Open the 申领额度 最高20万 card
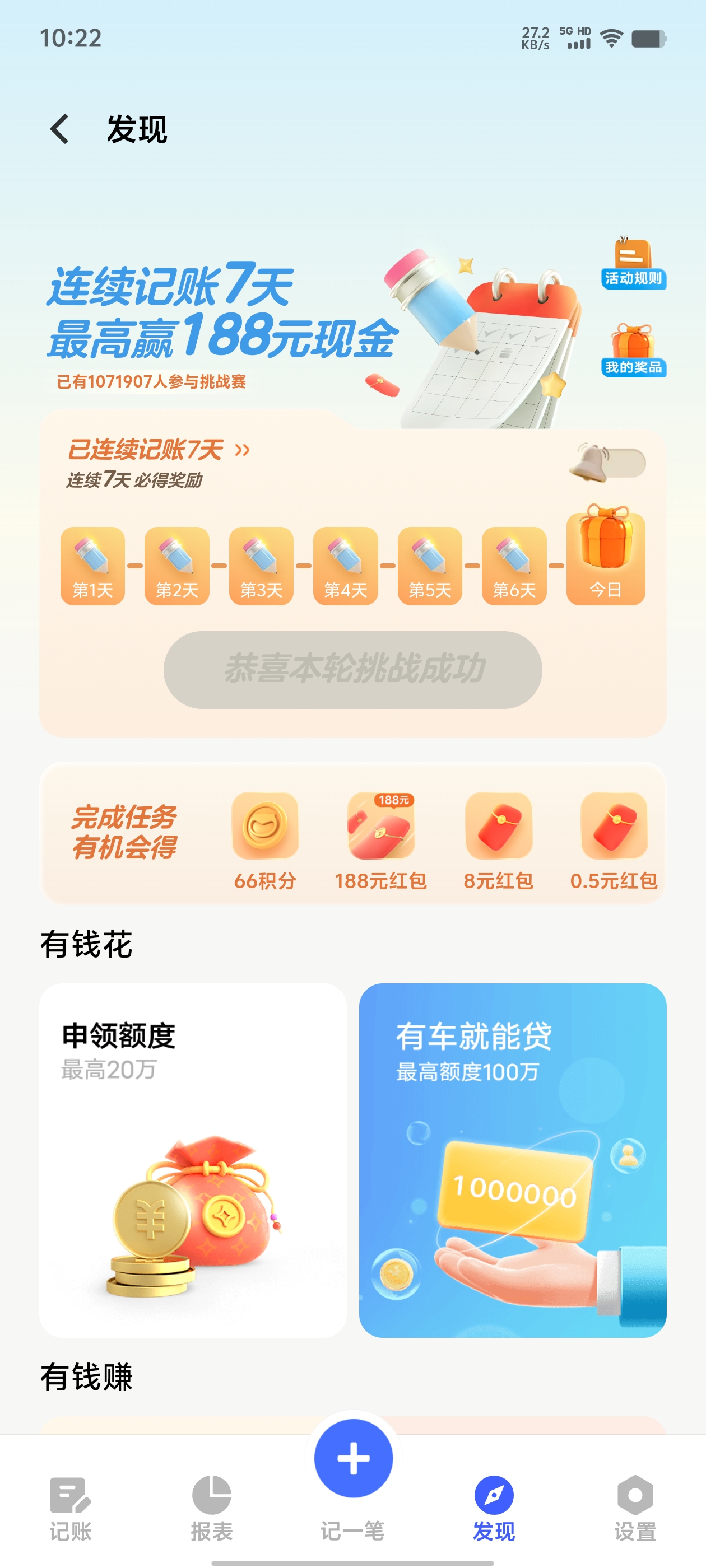 click(x=193, y=1159)
